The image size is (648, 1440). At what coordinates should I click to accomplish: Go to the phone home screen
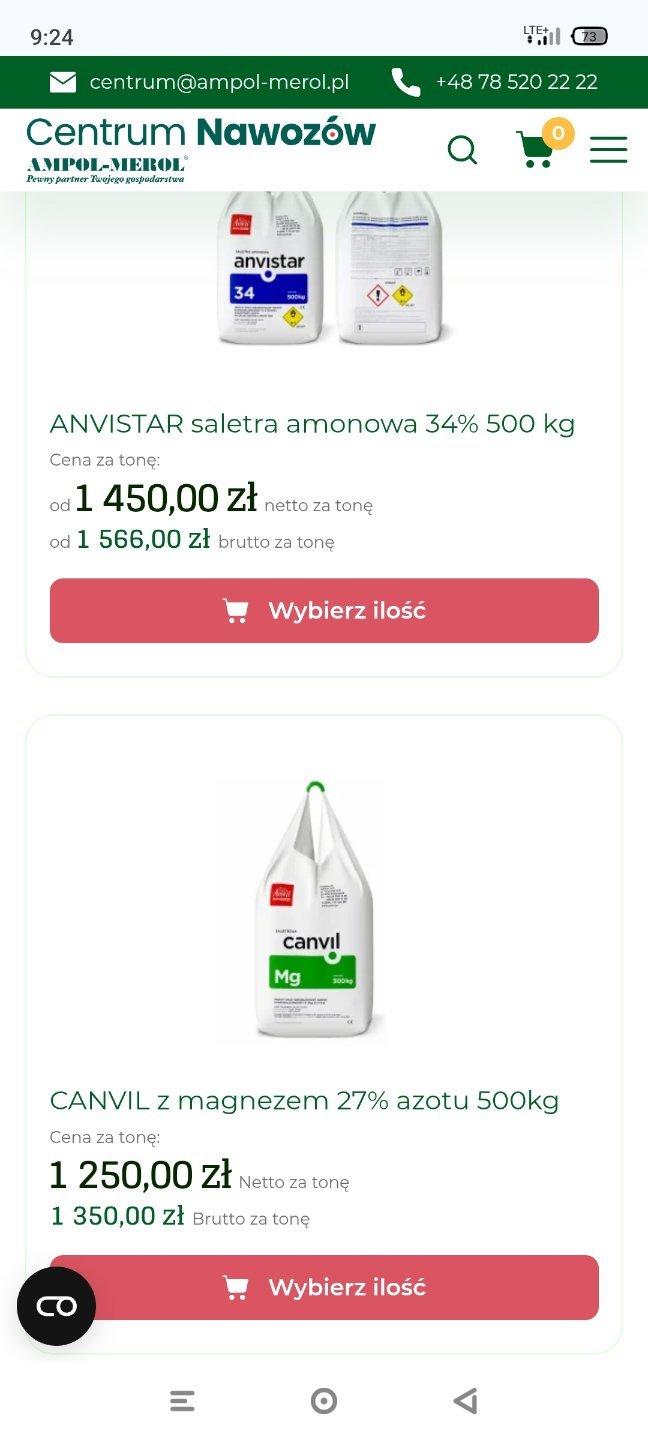click(324, 1401)
